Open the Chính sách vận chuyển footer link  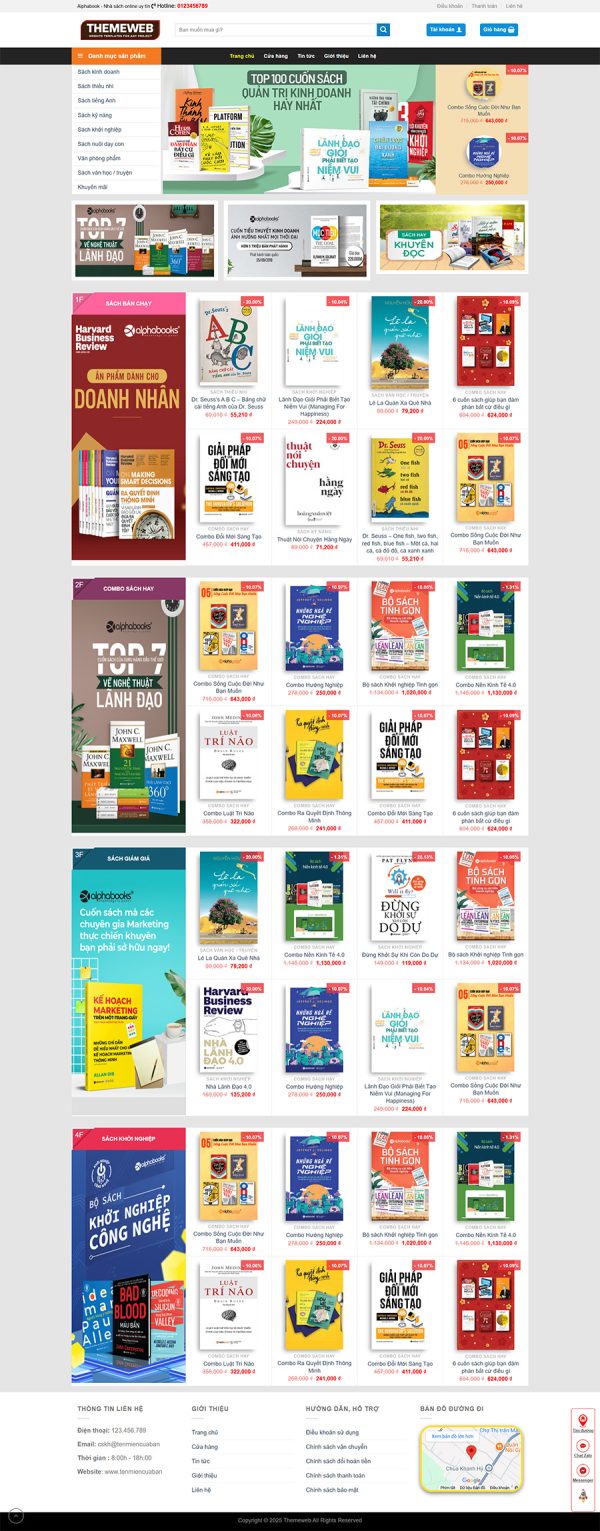(336, 1447)
